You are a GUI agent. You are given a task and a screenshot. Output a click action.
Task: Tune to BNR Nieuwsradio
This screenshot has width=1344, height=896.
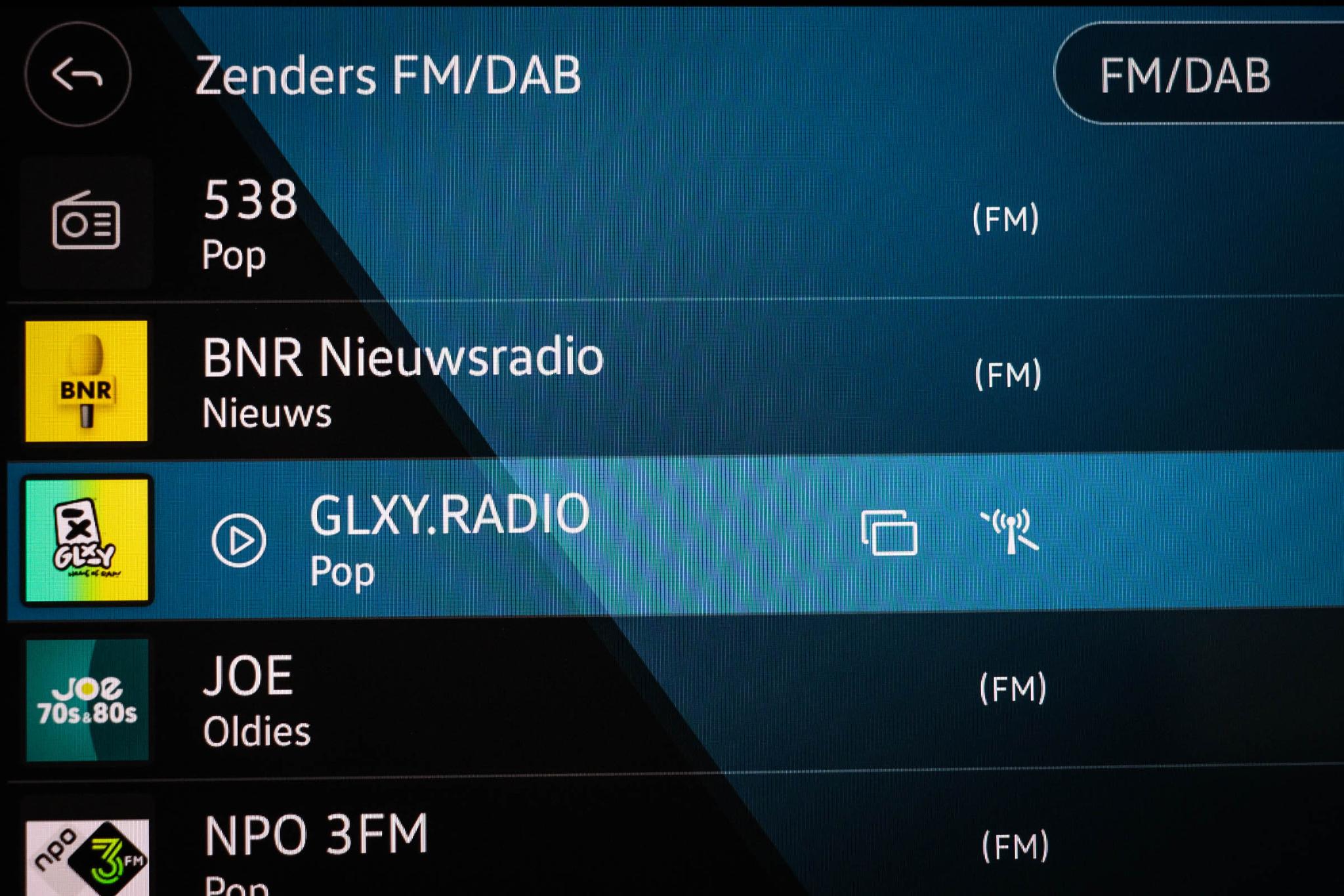(x=402, y=380)
